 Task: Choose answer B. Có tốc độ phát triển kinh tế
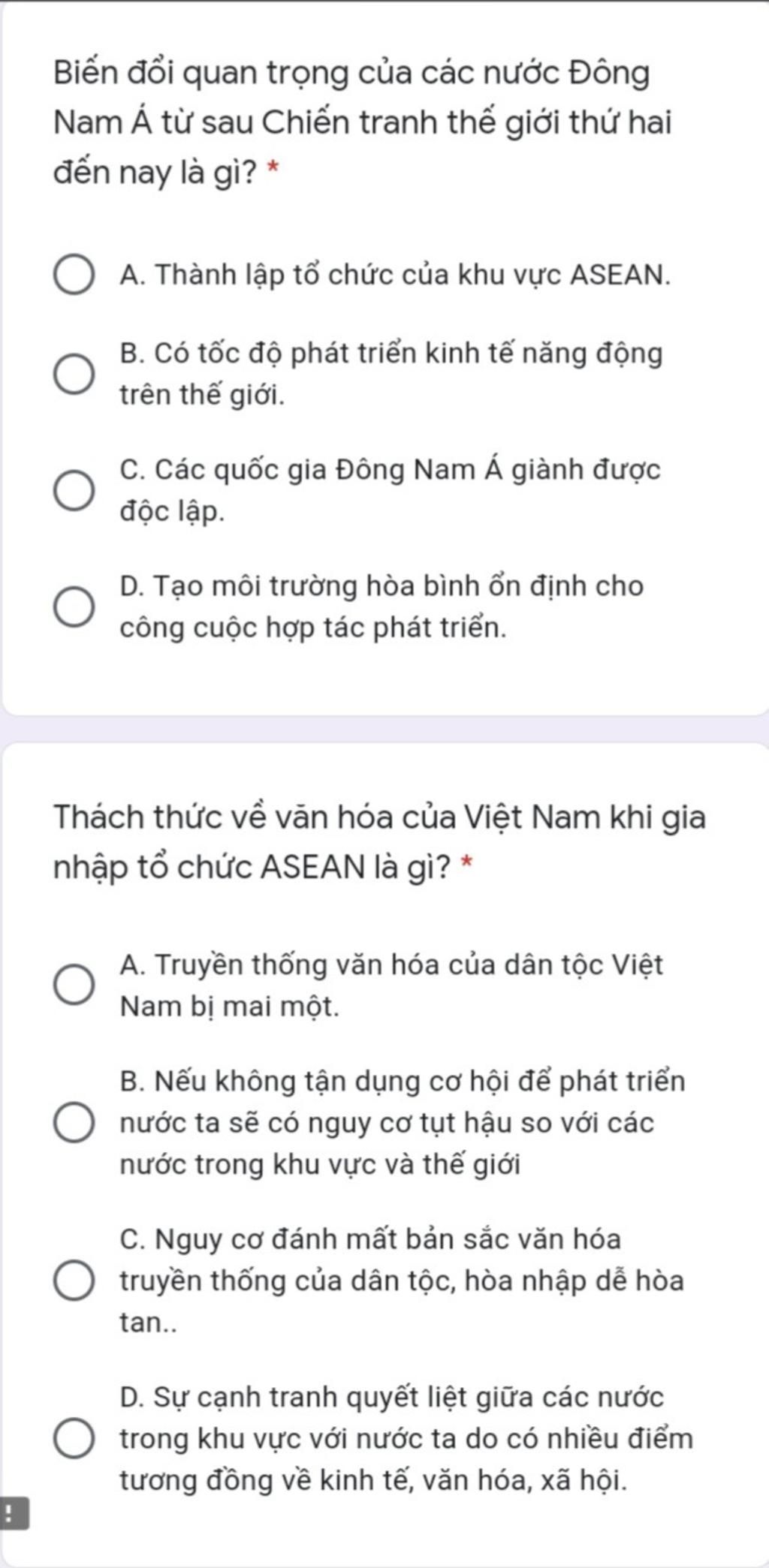point(74,374)
